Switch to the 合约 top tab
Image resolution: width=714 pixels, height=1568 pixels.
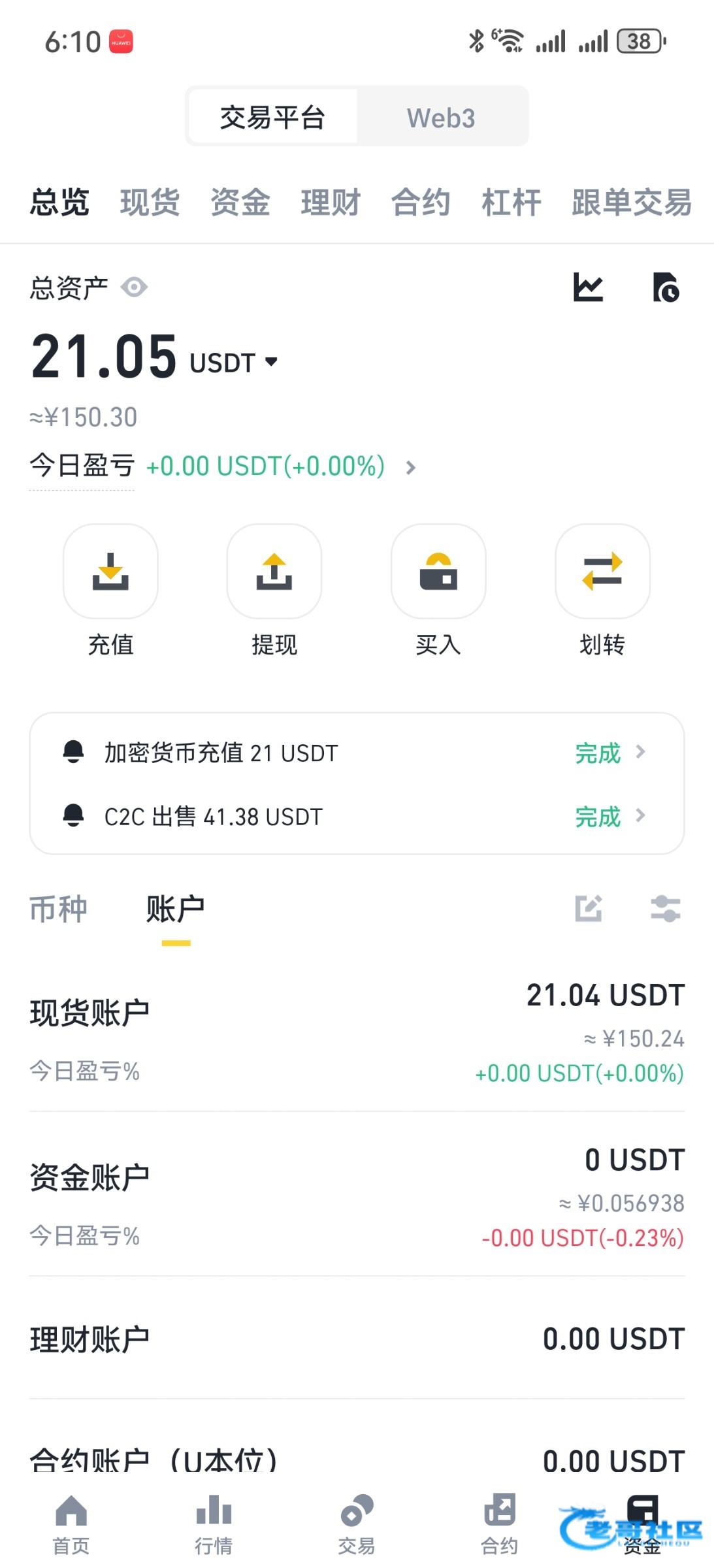click(x=421, y=202)
